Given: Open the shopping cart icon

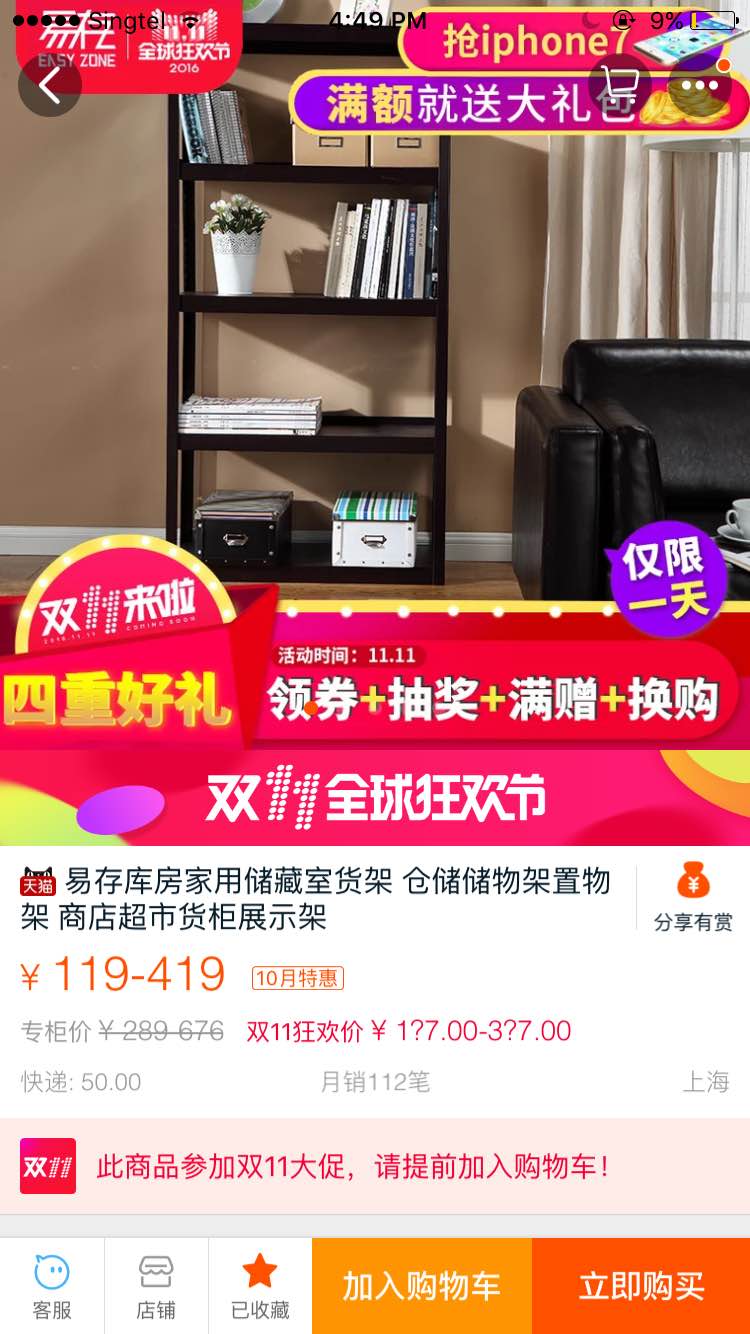Looking at the screenshot, I should coord(620,85).
